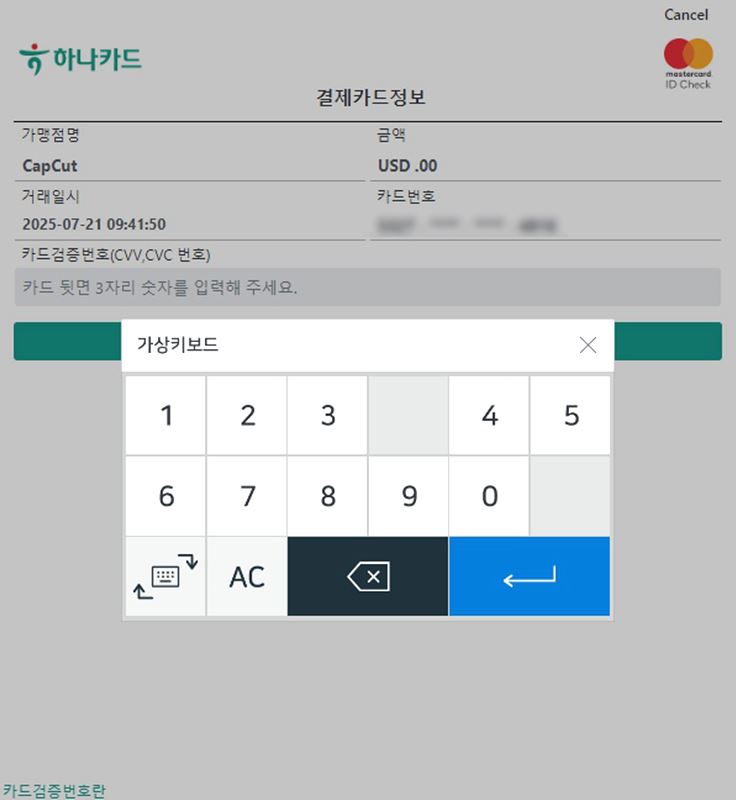Screen dimensions: 736x800
Task: Enter digit 7 on virtual keypad
Action: click(x=247, y=496)
